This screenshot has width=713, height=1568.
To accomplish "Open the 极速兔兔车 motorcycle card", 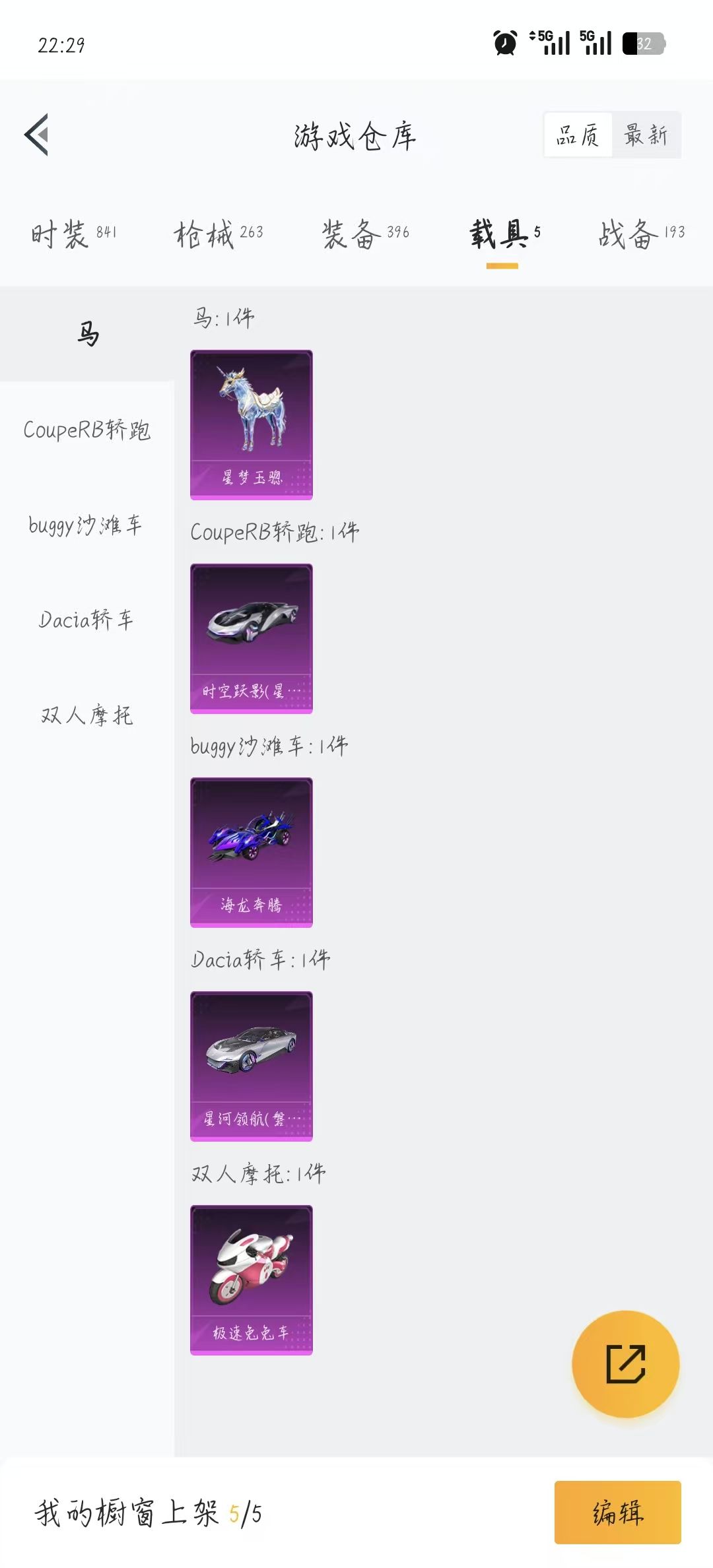I will coord(252,1280).
